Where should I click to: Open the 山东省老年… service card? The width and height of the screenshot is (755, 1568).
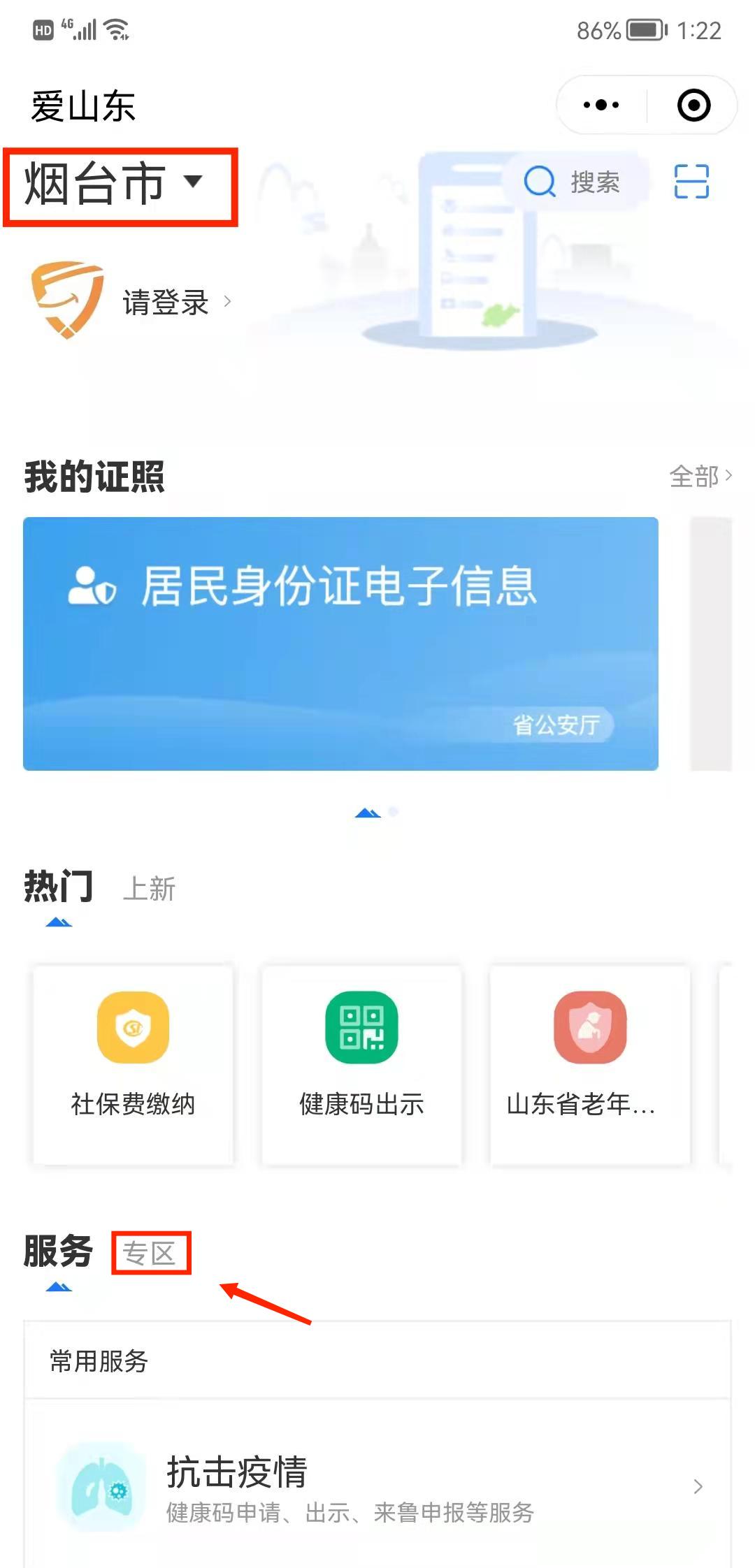click(590, 1062)
